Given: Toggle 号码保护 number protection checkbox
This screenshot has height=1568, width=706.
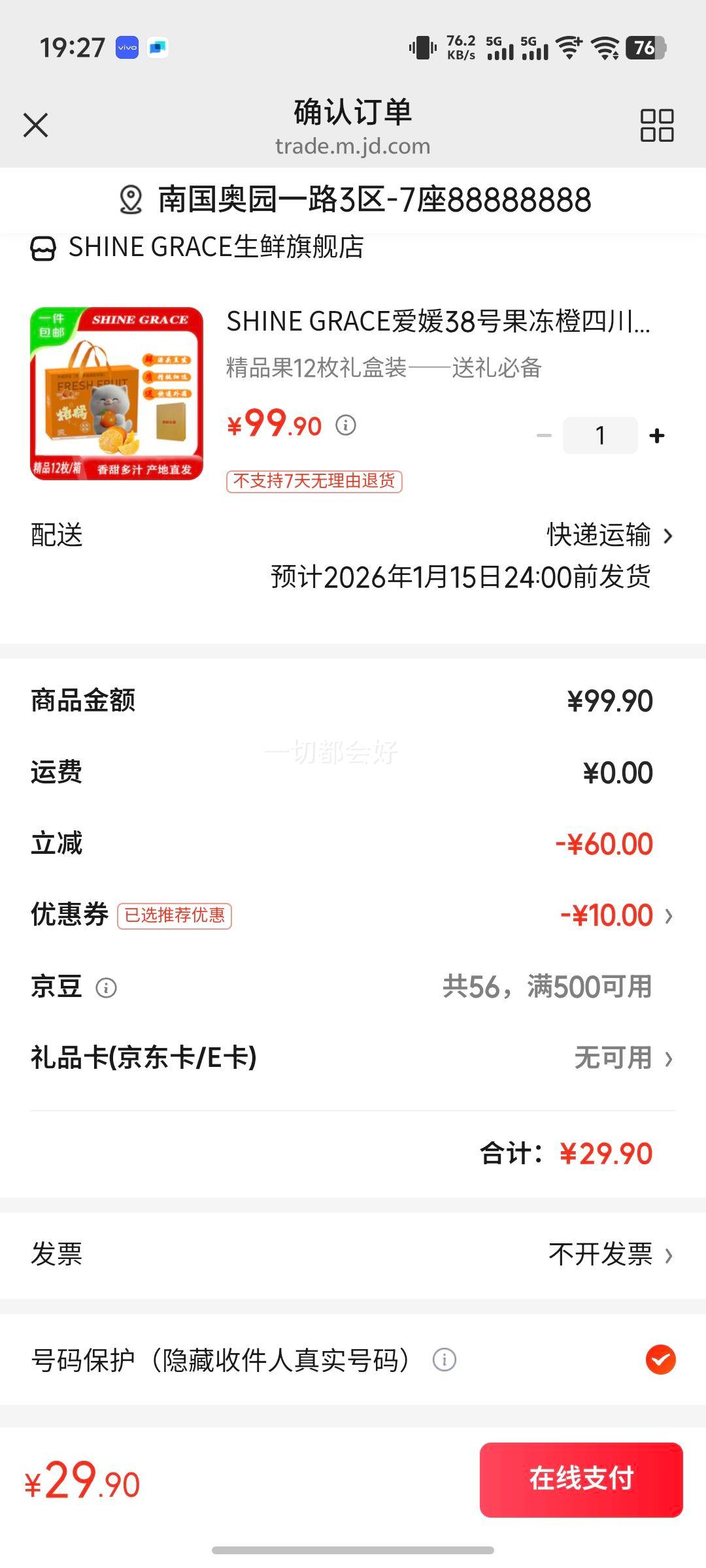Looking at the screenshot, I should (x=661, y=1360).
